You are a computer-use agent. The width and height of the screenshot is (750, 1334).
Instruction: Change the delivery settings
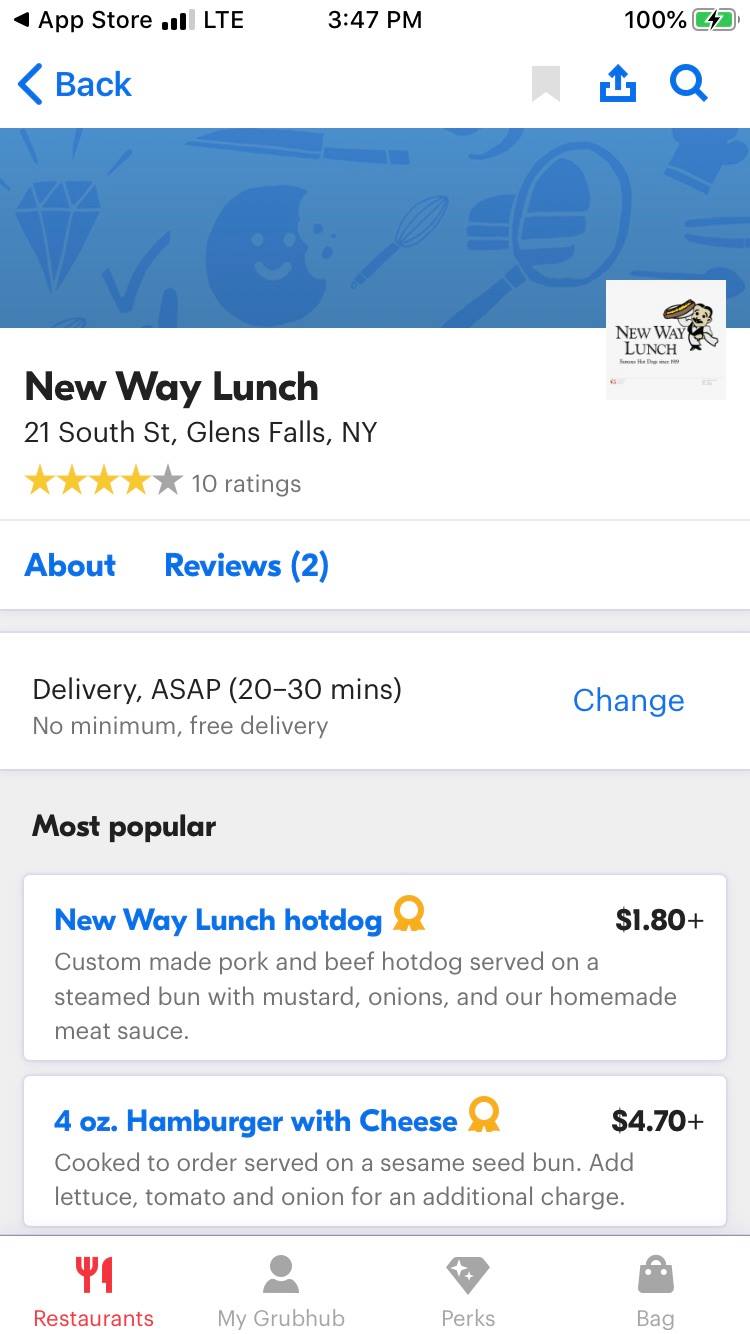tap(628, 700)
